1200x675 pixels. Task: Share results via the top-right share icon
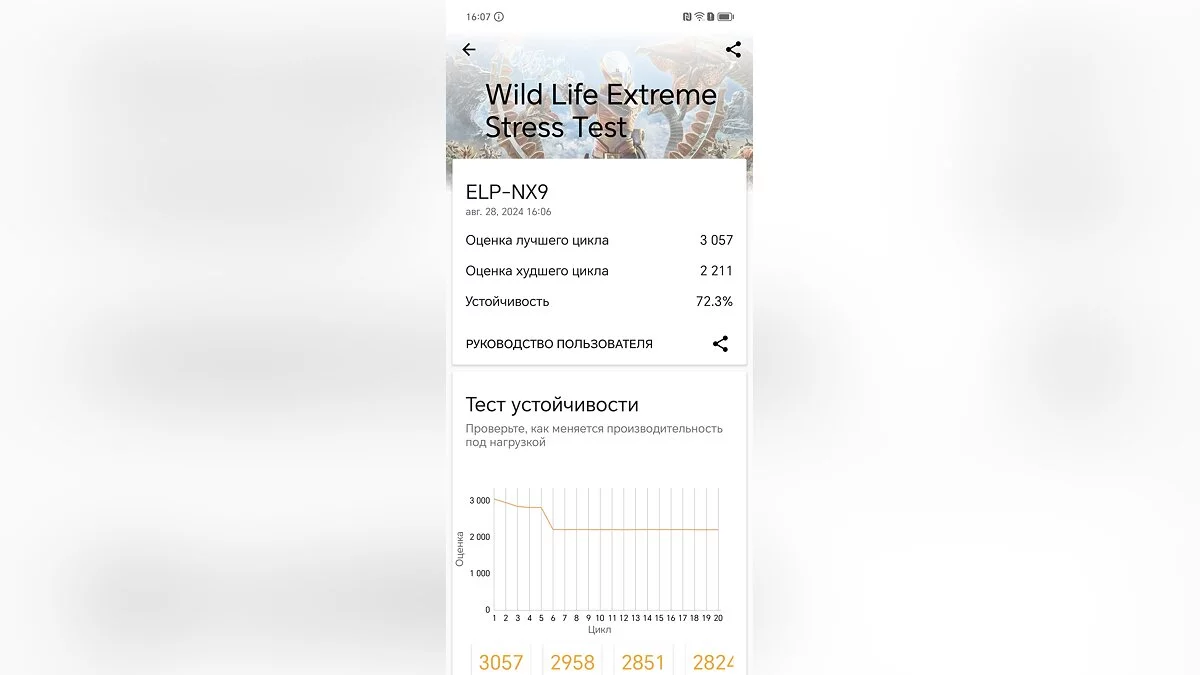pos(733,49)
